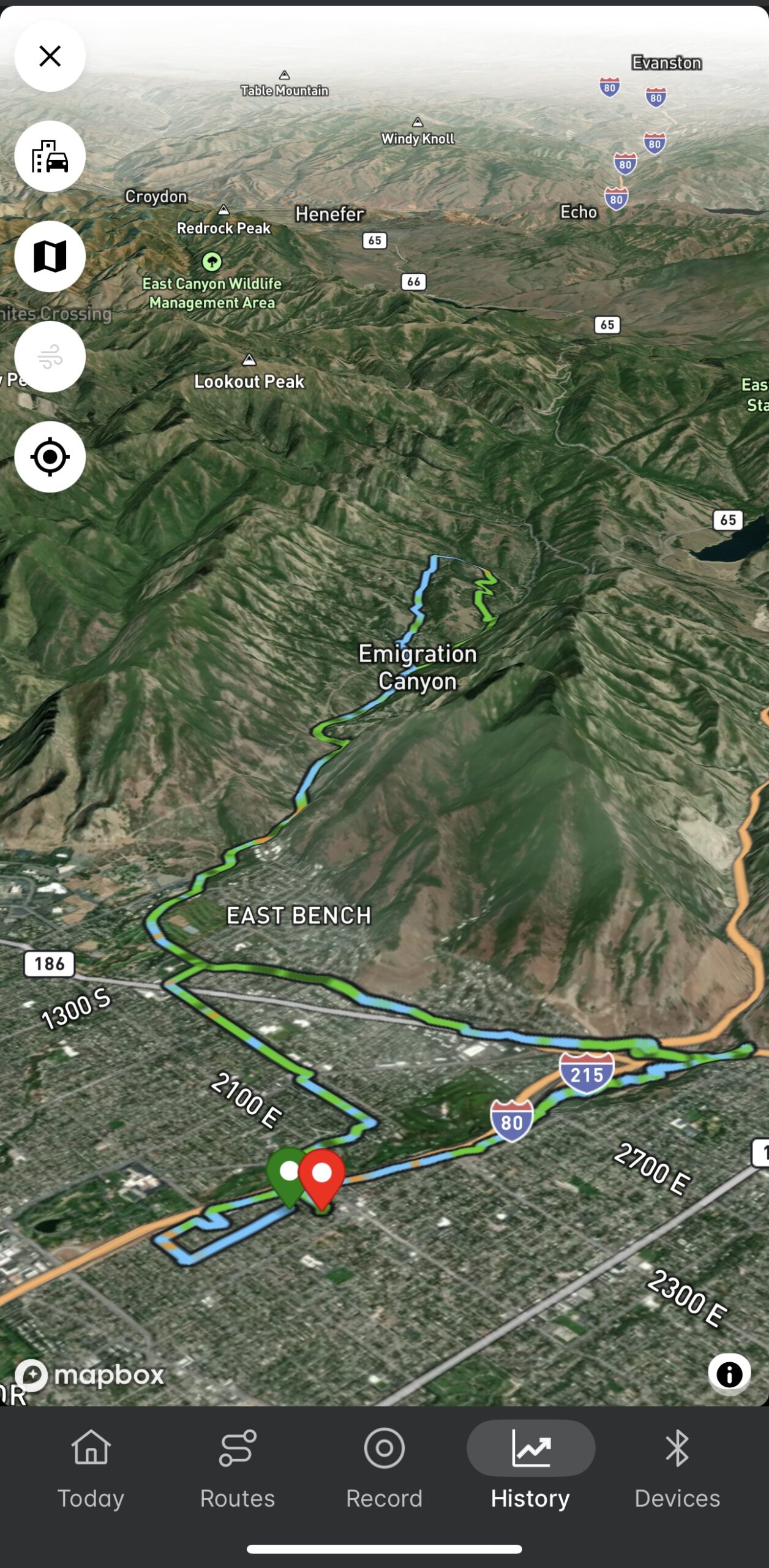Switch to the Routes tab
The width and height of the screenshot is (769, 1568).
pos(238,1469)
